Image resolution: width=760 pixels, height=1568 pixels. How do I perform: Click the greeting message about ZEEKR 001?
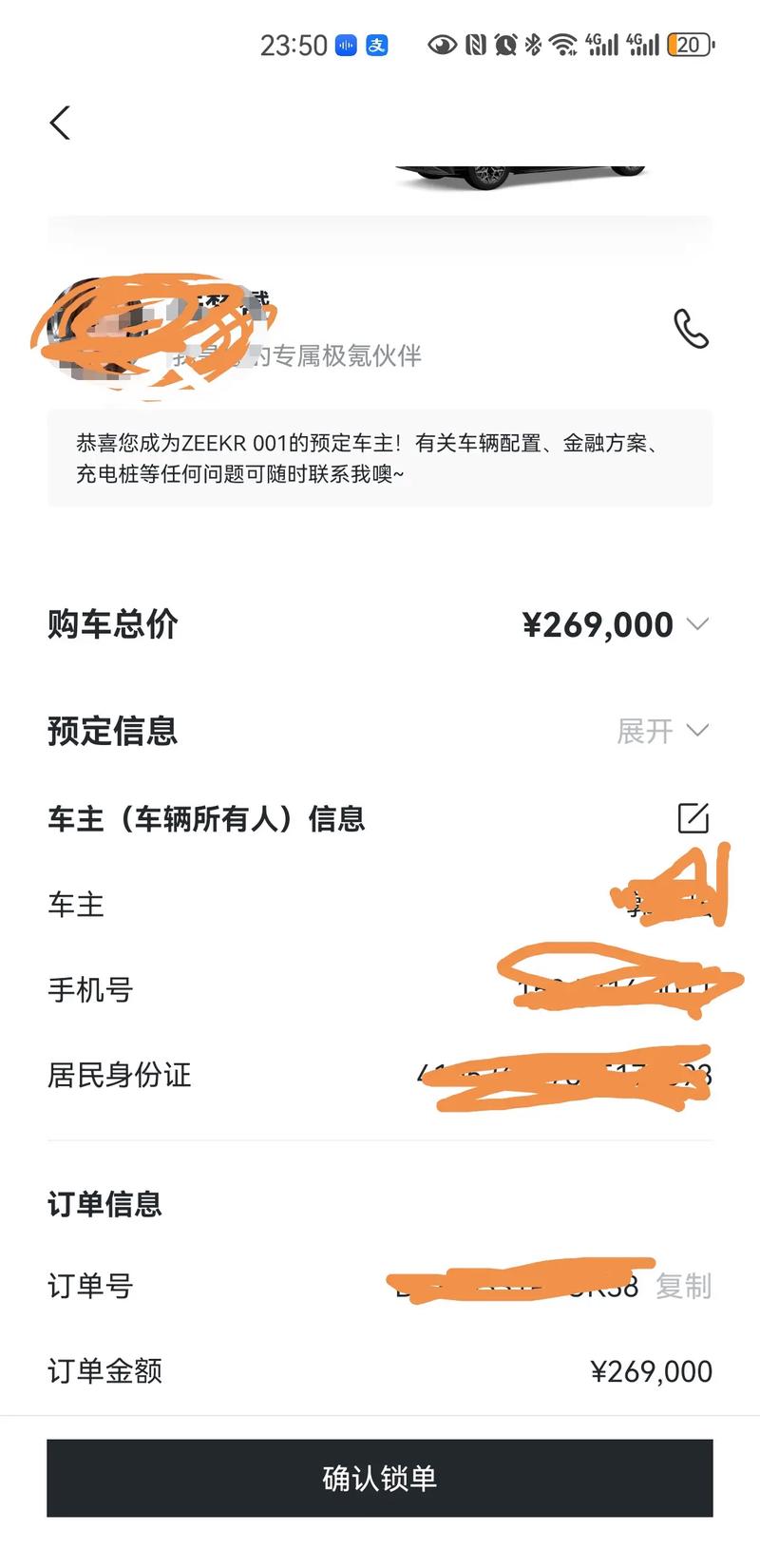tap(379, 458)
